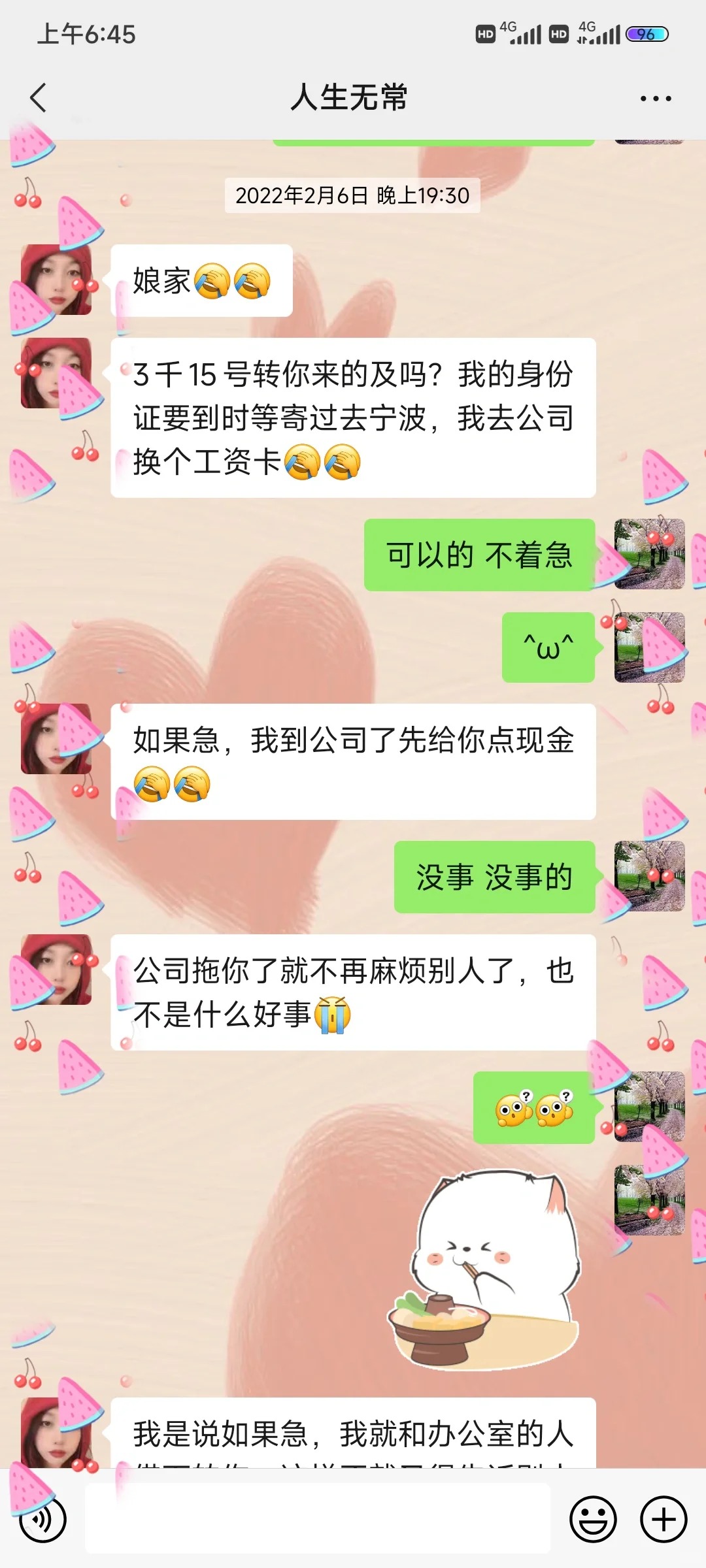
Task: Open contact avatar beside 娘家 message
Action: click(x=56, y=280)
